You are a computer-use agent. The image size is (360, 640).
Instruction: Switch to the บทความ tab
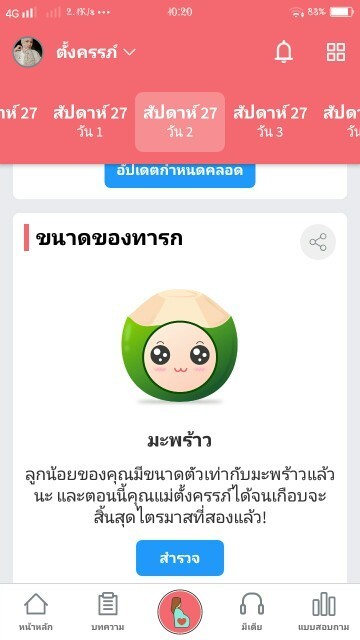click(x=108, y=612)
